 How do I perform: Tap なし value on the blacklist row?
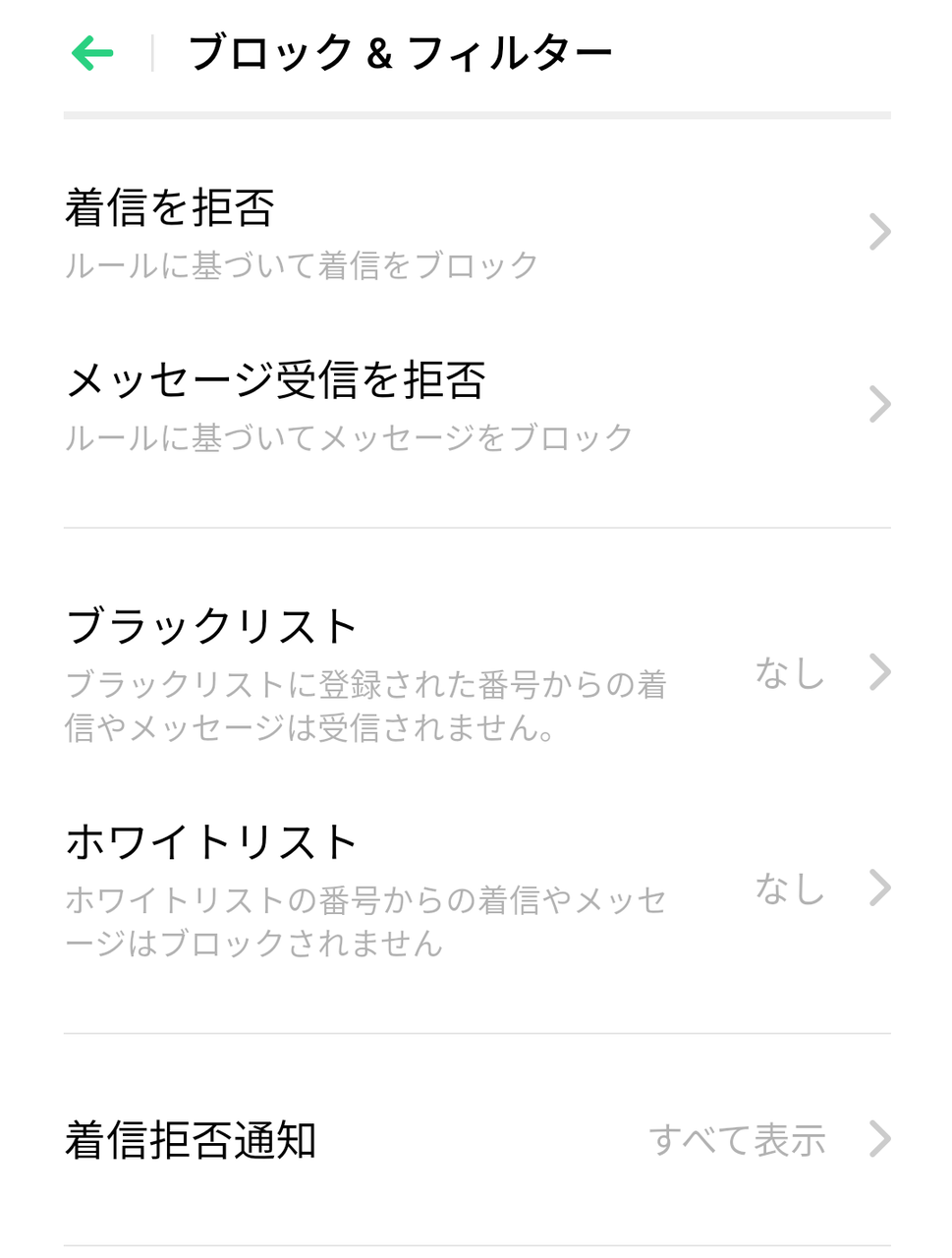(789, 672)
